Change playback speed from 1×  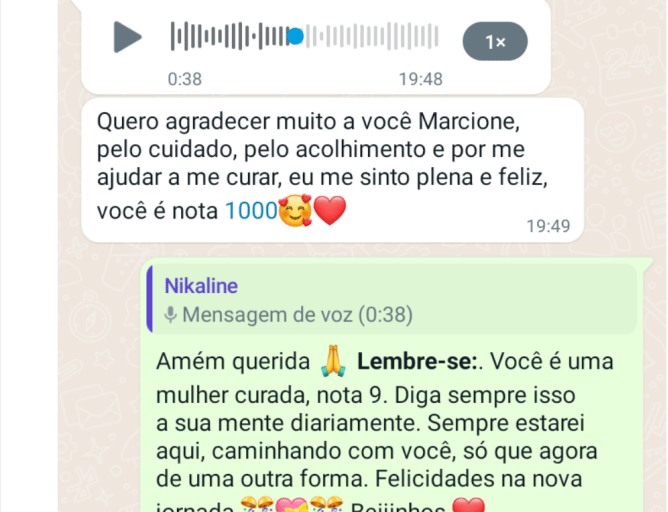494,42
